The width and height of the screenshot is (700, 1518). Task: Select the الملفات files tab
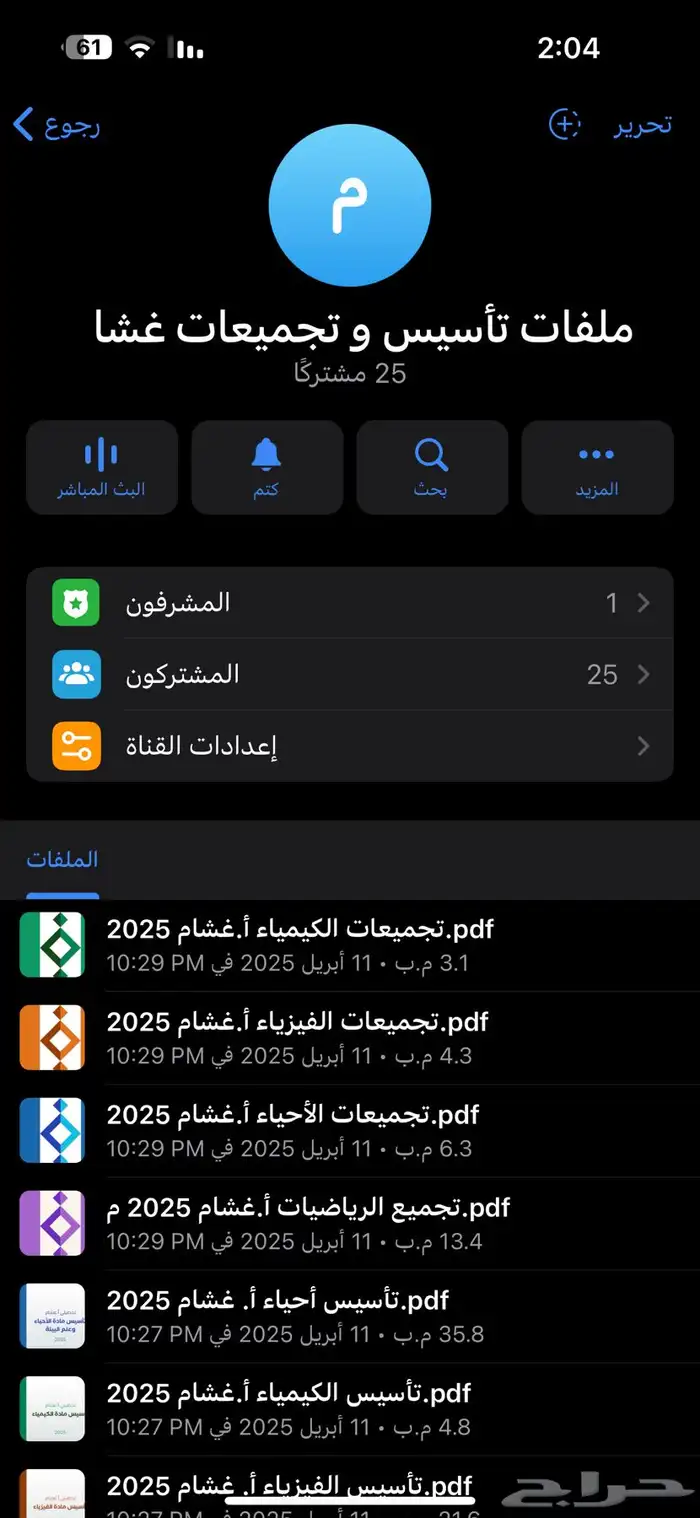(x=62, y=860)
